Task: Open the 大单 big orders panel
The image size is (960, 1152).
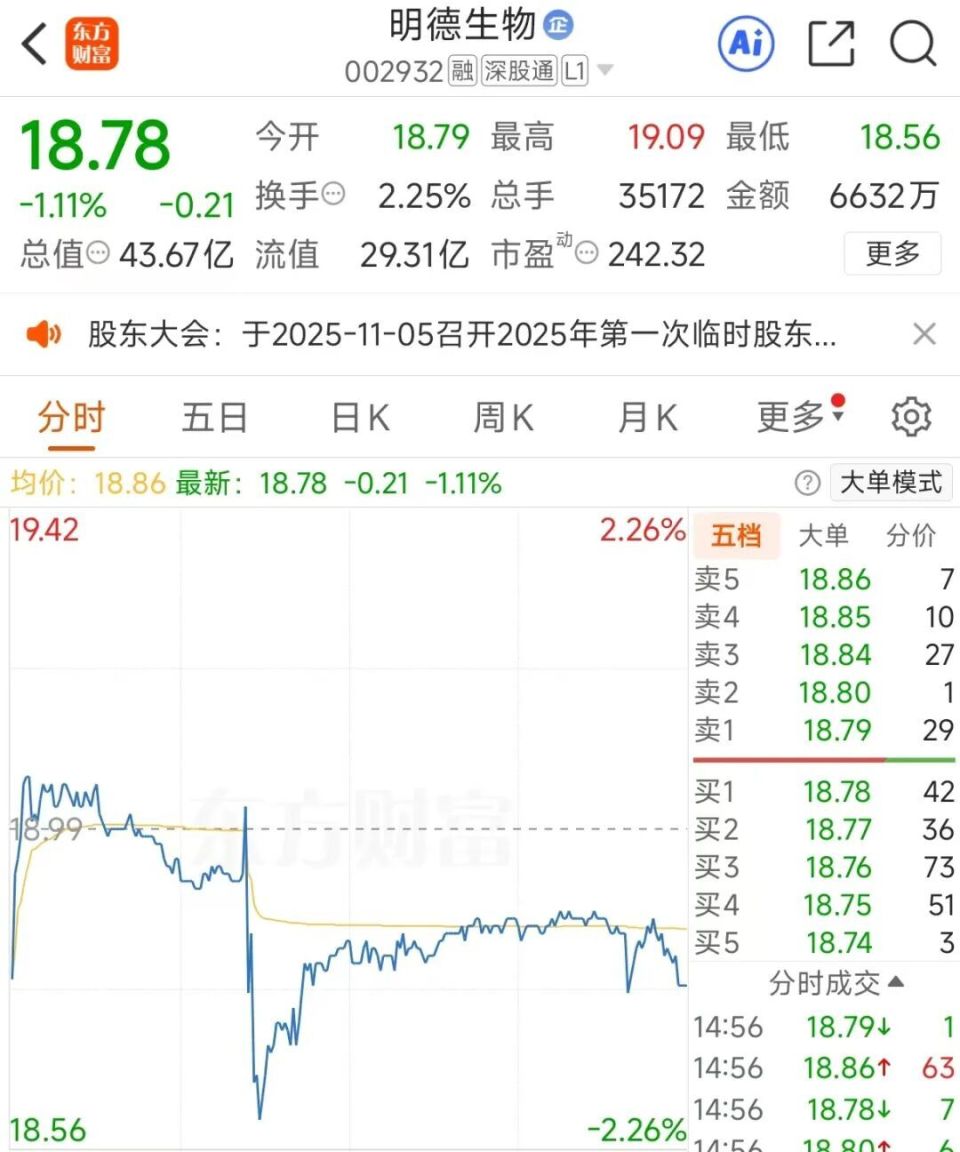Action: pyautogui.click(x=824, y=536)
